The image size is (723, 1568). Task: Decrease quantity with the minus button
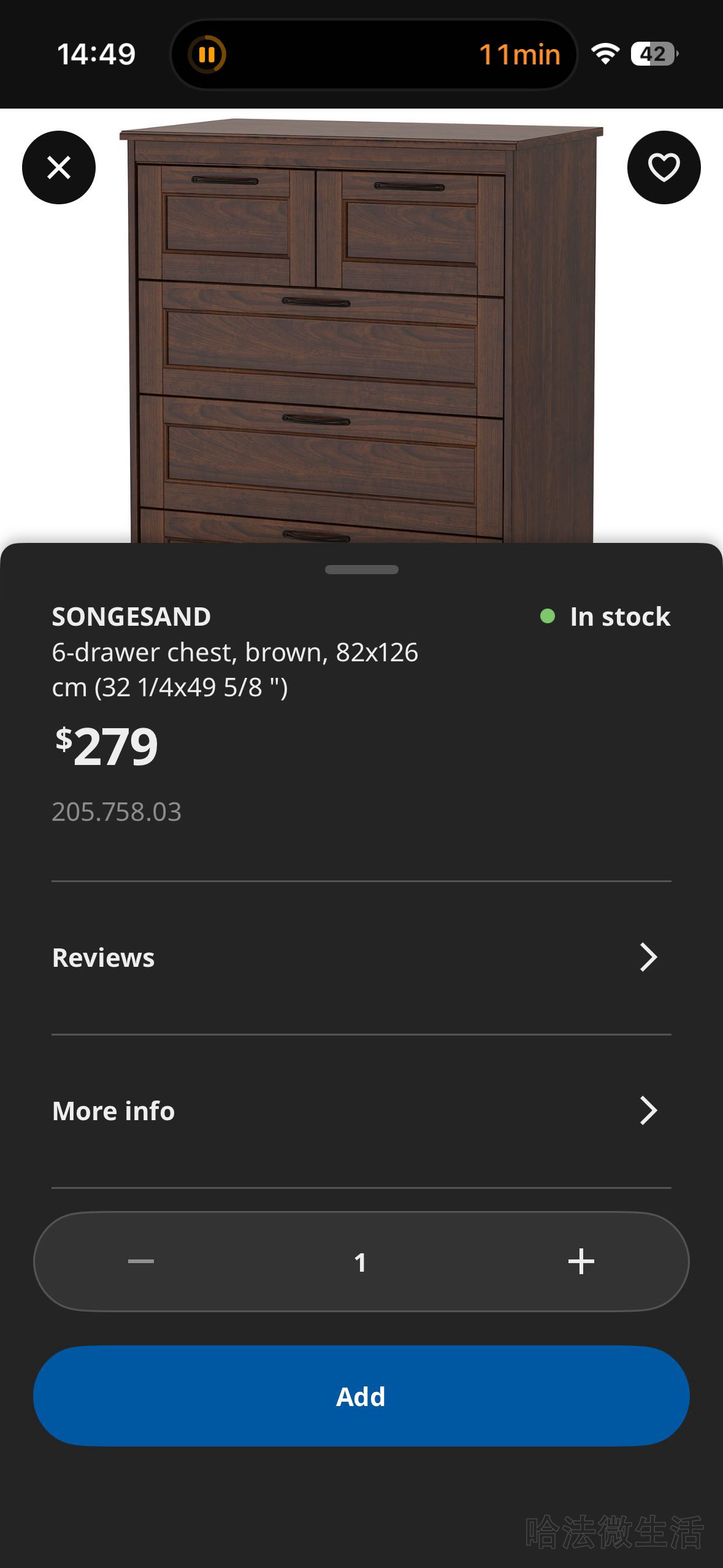pos(141,1261)
